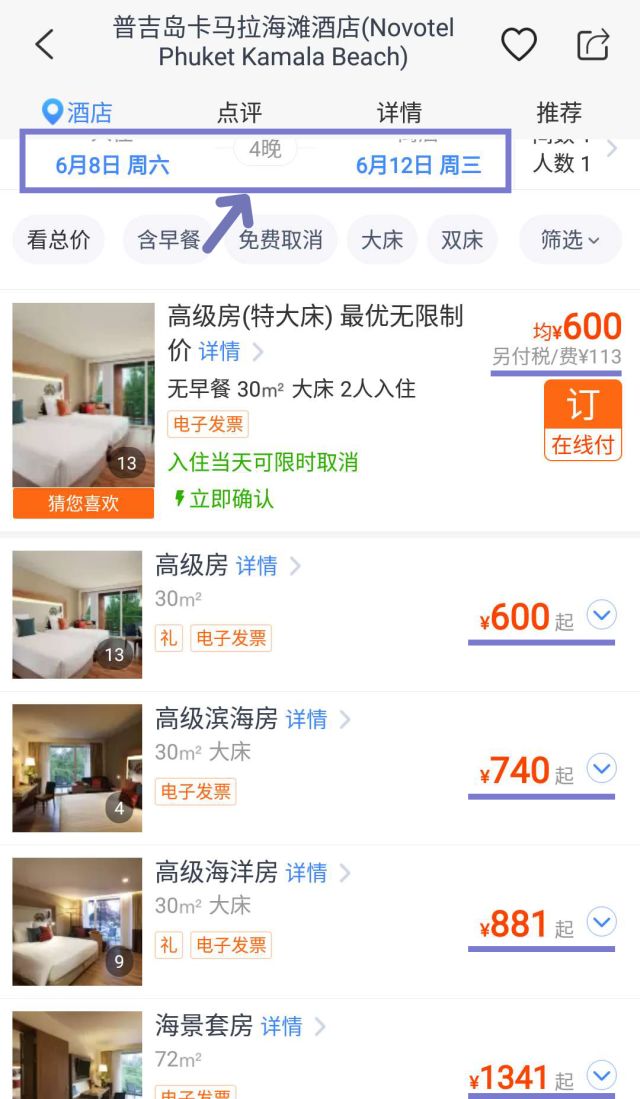Switch to the 详情 tab
Screen dimensions: 640x1099
click(x=399, y=112)
